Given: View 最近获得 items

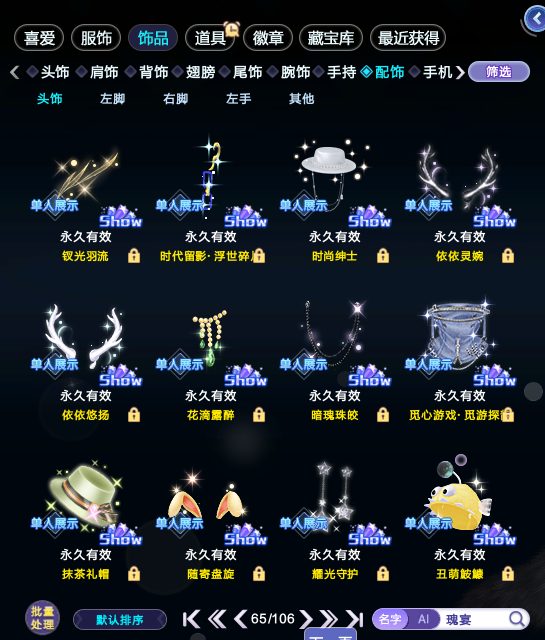Looking at the screenshot, I should (x=408, y=38).
